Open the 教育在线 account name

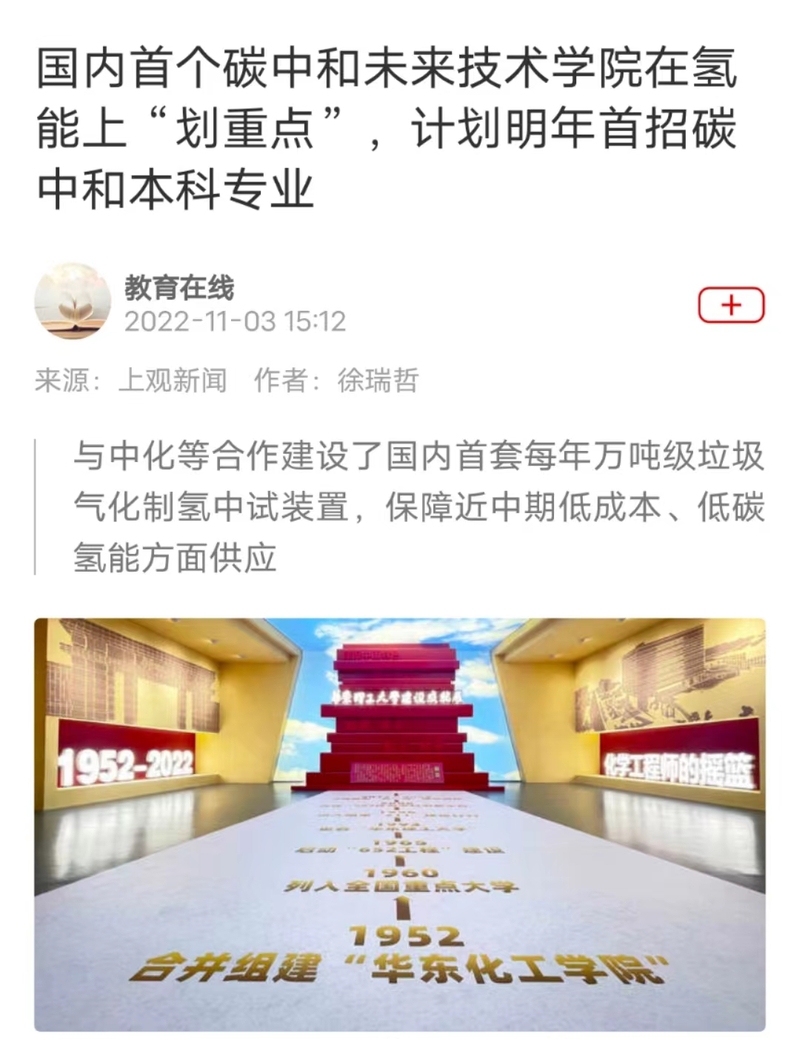(x=178, y=287)
